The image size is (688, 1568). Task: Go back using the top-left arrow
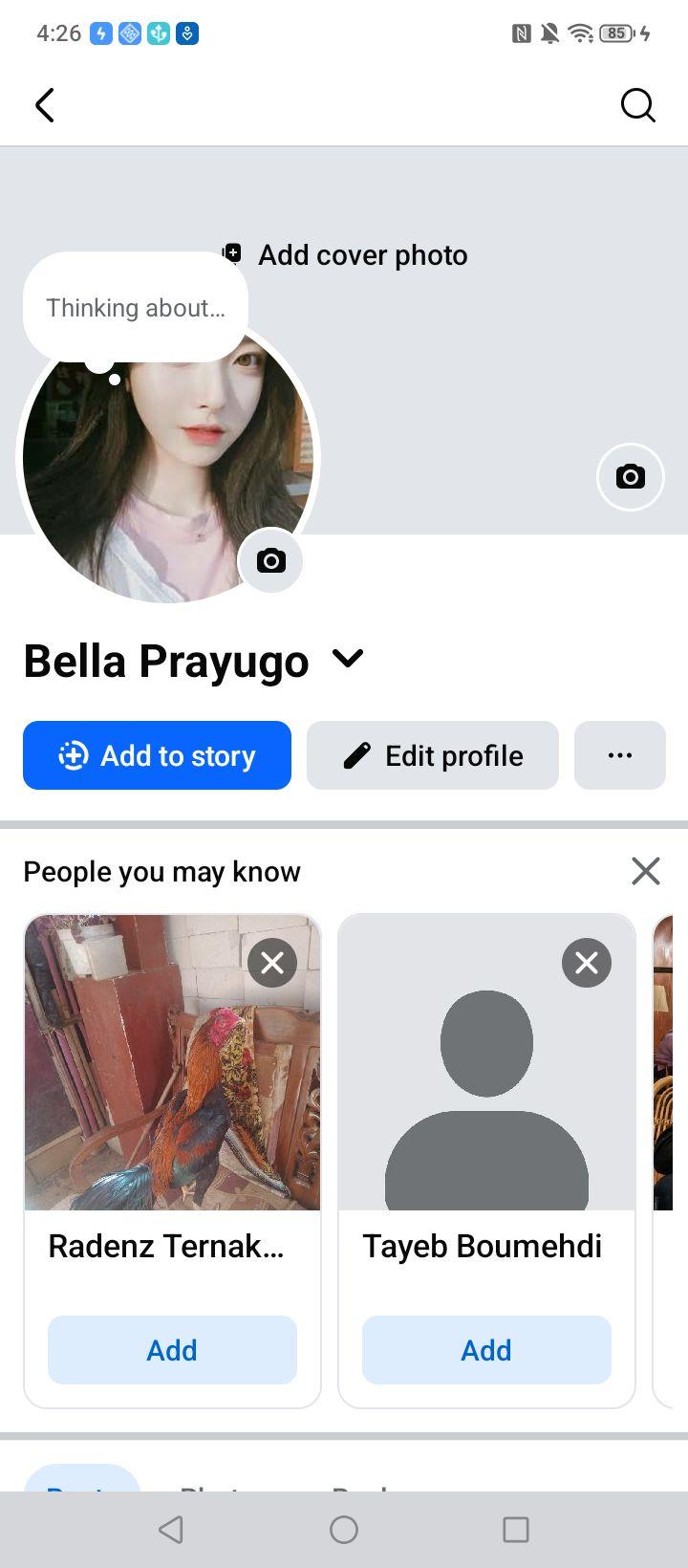(45, 105)
